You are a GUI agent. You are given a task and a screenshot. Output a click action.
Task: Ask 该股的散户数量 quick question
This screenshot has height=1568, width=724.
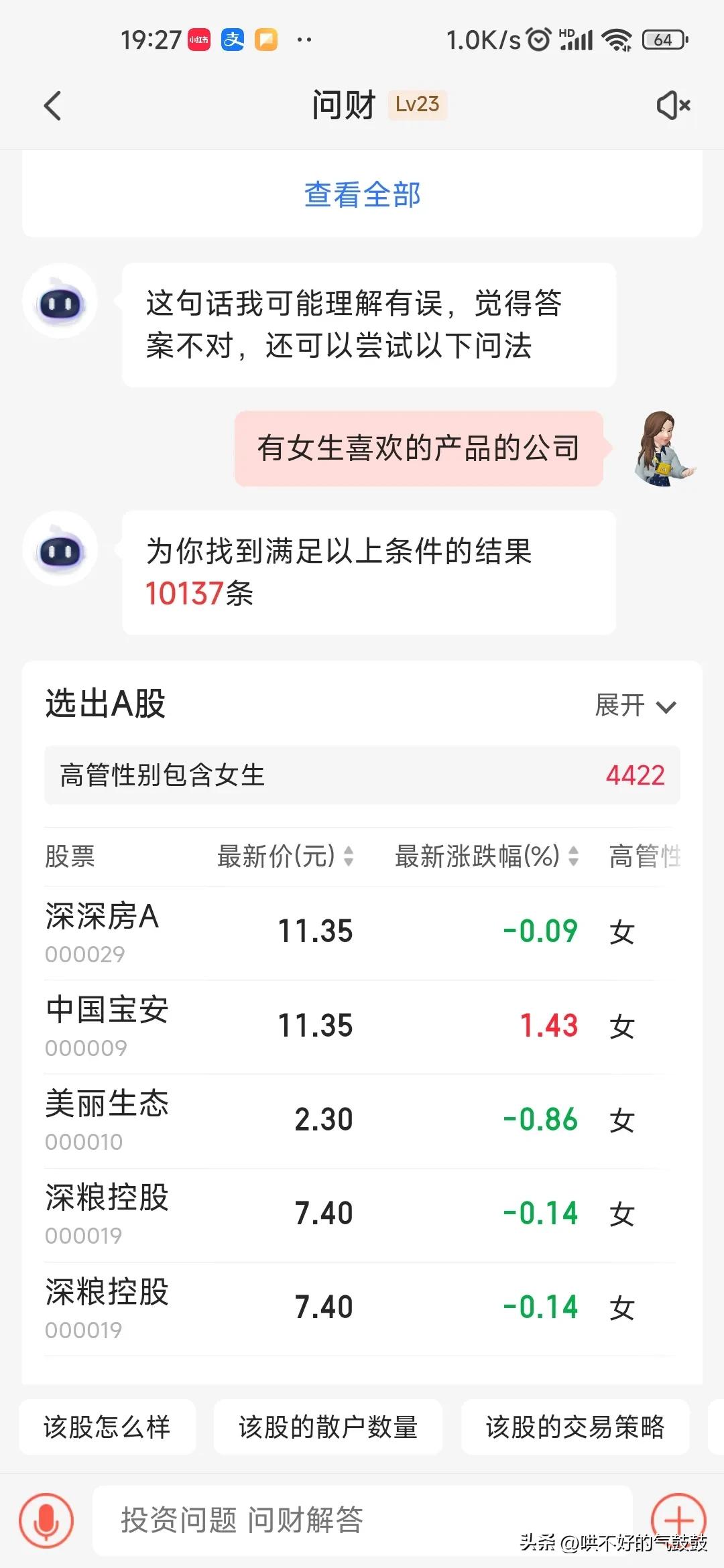(328, 1427)
